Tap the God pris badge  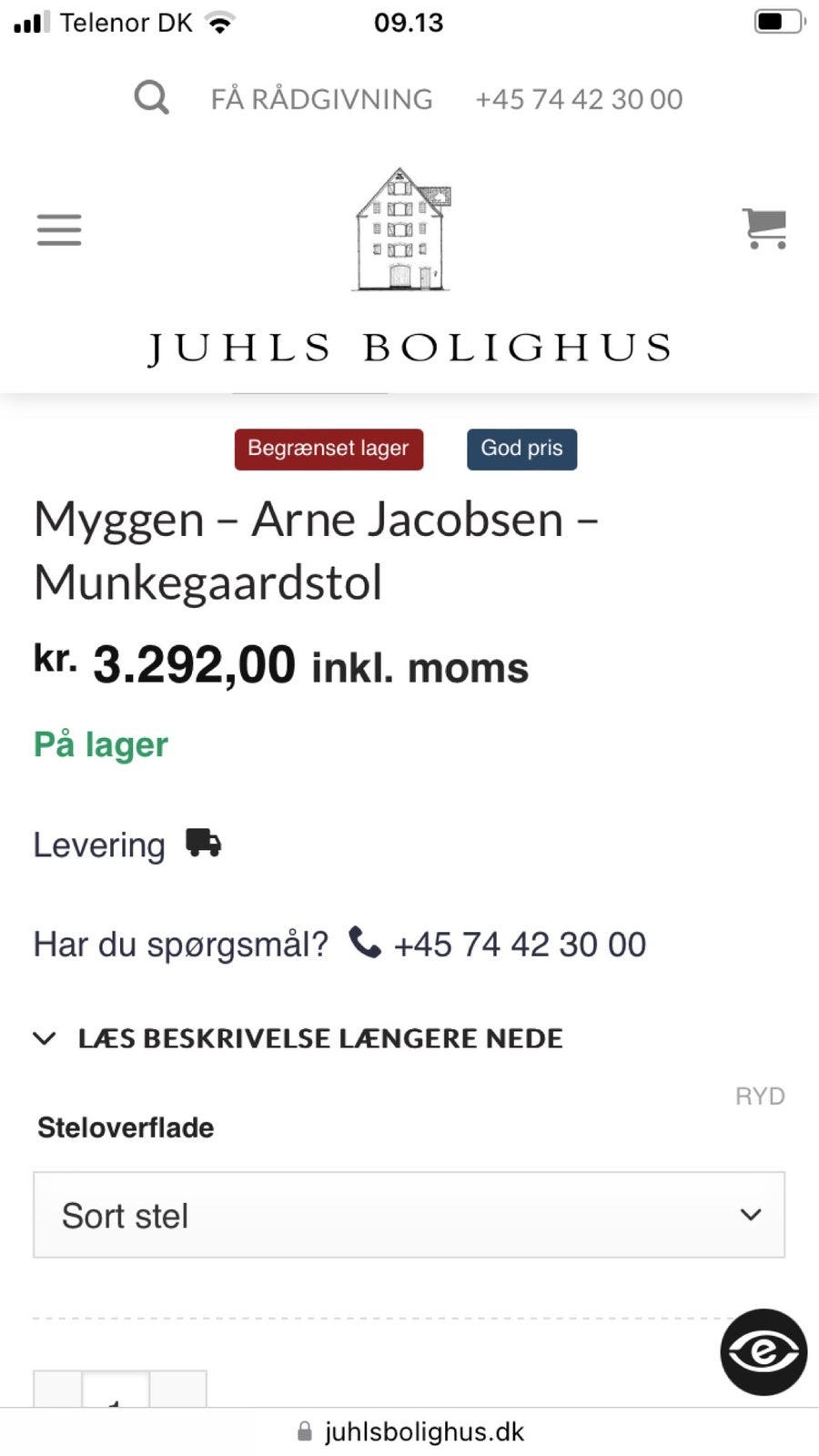point(521,449)
